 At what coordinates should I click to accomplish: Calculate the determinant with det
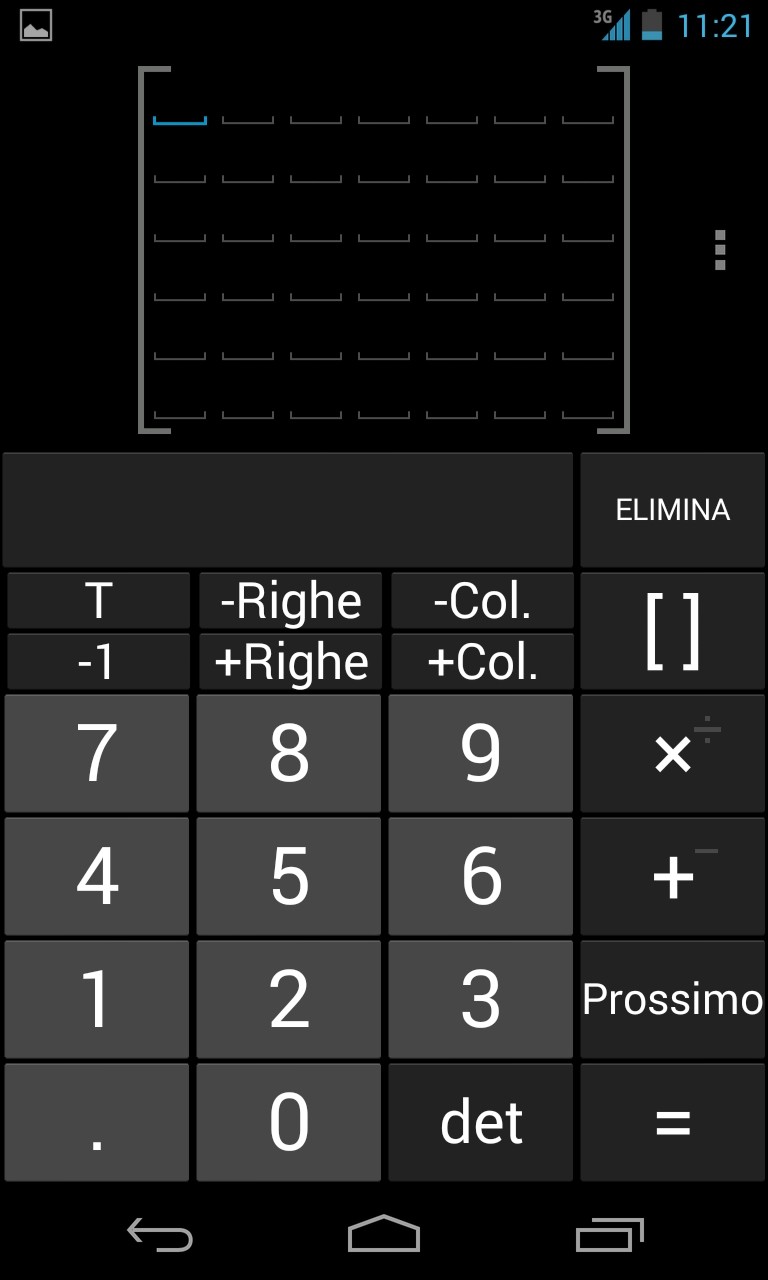tap(481, 1122)
